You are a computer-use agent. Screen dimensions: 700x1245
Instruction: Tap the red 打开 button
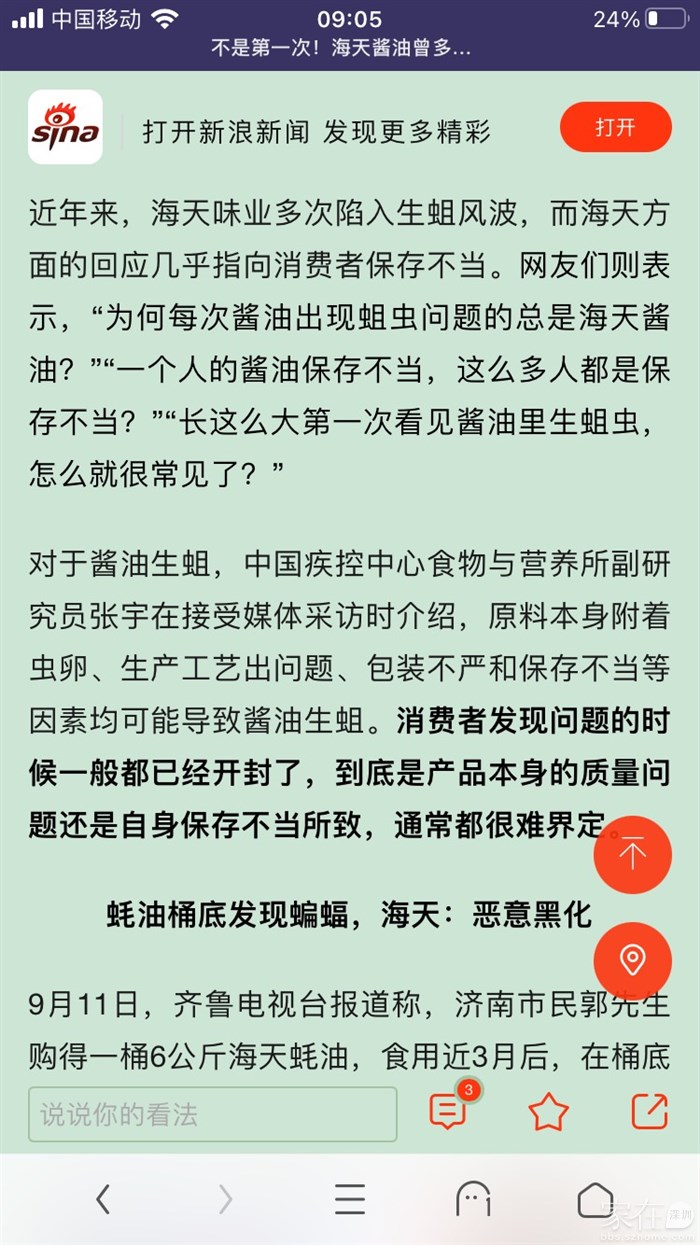coord(615,127)
